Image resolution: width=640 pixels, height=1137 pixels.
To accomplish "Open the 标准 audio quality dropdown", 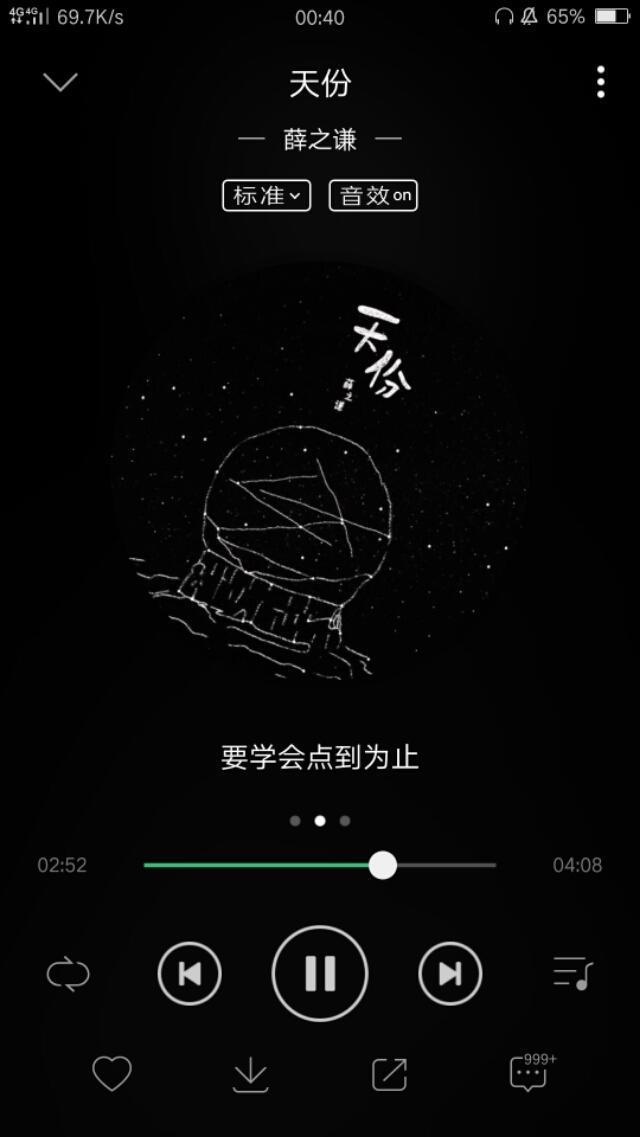I will [x=266, y=196].
